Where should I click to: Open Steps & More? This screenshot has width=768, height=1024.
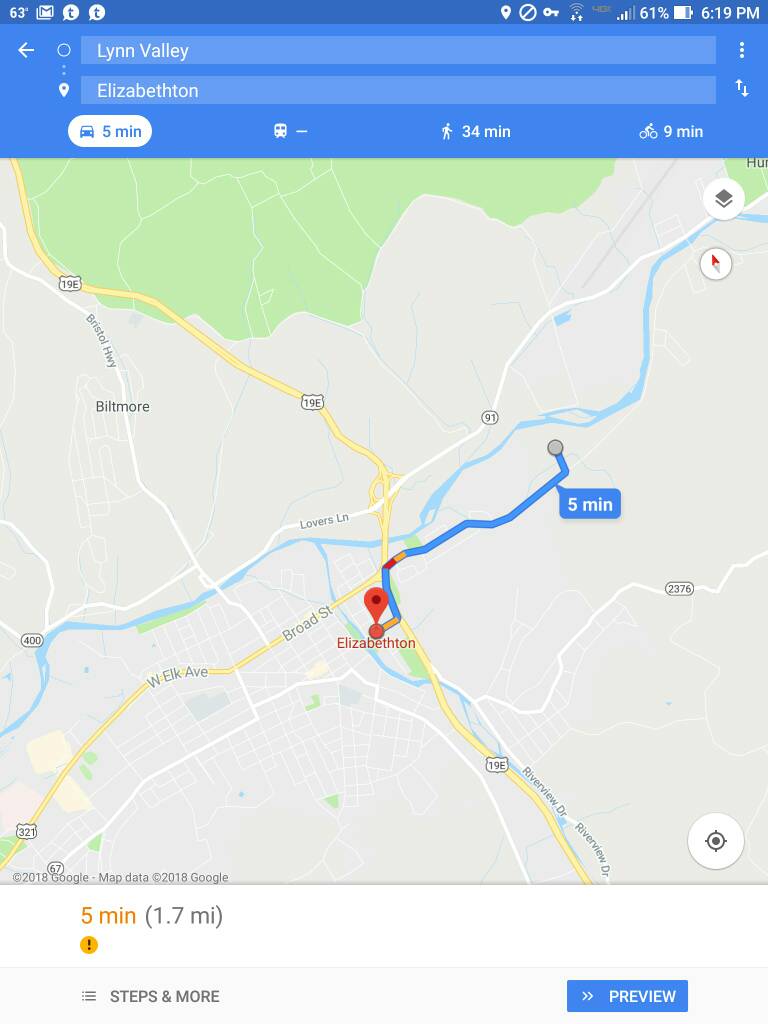151,996
